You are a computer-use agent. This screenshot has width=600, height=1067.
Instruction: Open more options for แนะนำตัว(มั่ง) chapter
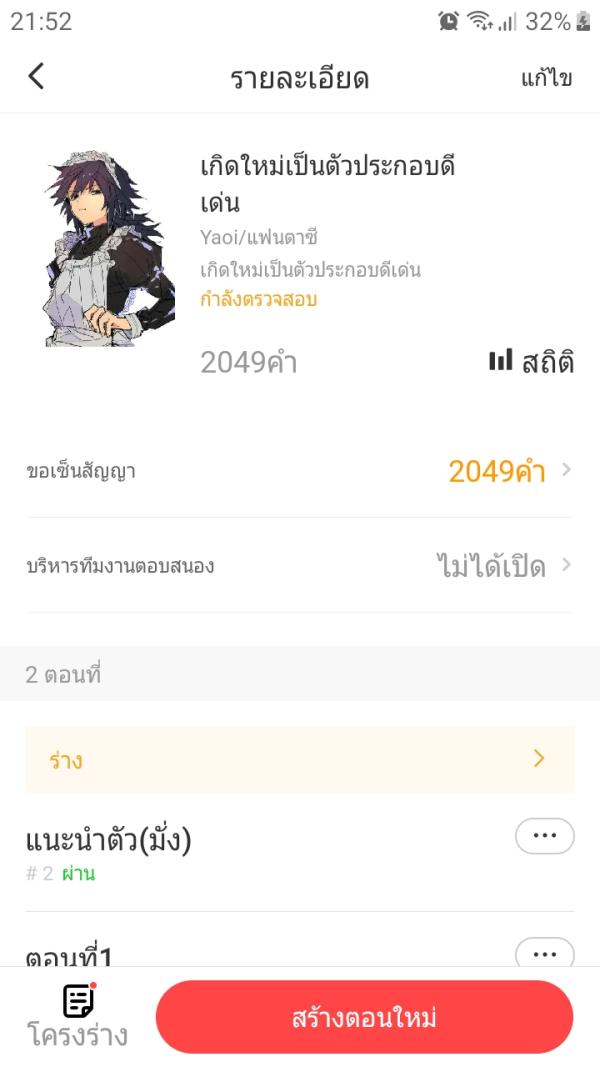[x=544, y=836]
